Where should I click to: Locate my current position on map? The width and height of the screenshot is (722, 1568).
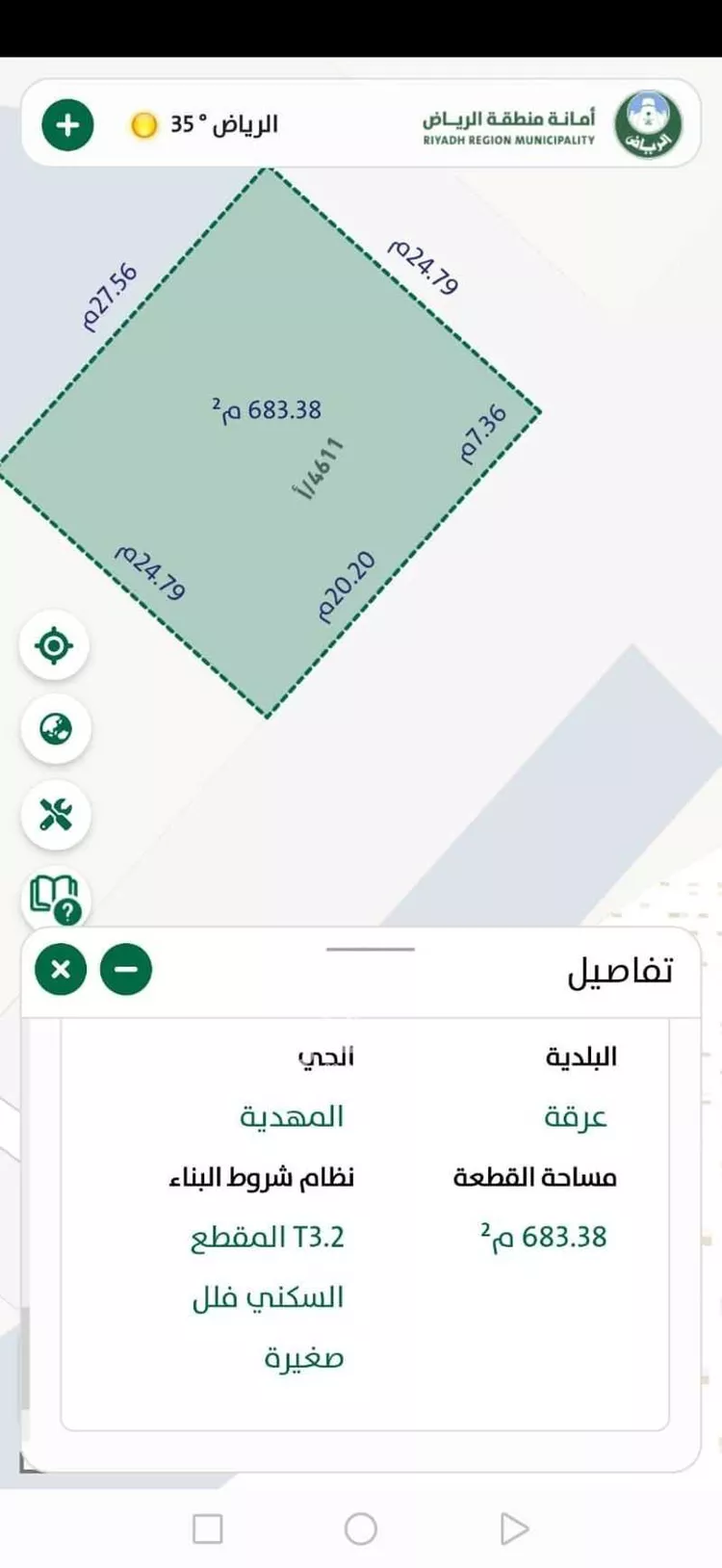click(55, 645)
